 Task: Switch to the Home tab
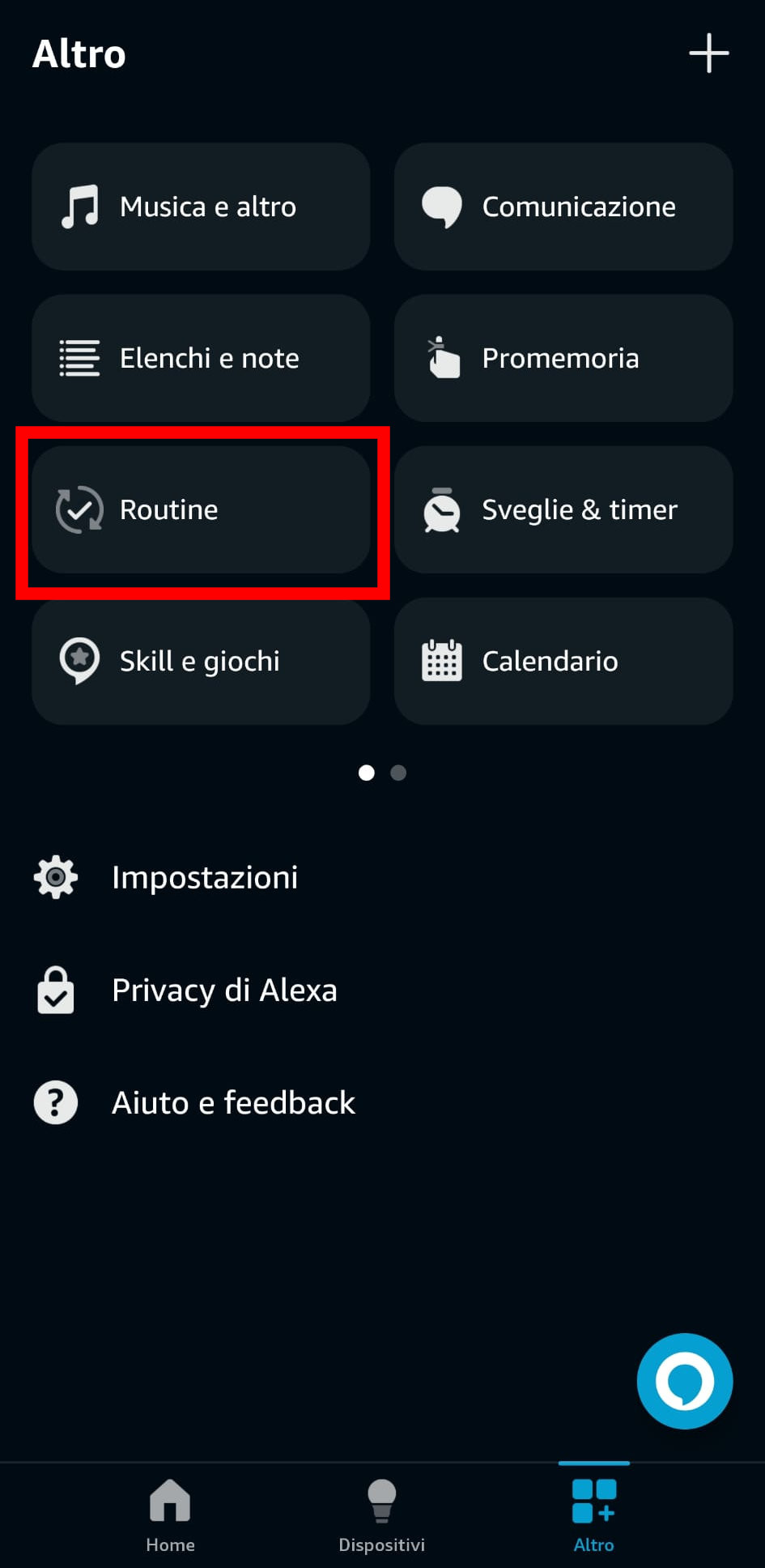click(x=170, y=1515)
